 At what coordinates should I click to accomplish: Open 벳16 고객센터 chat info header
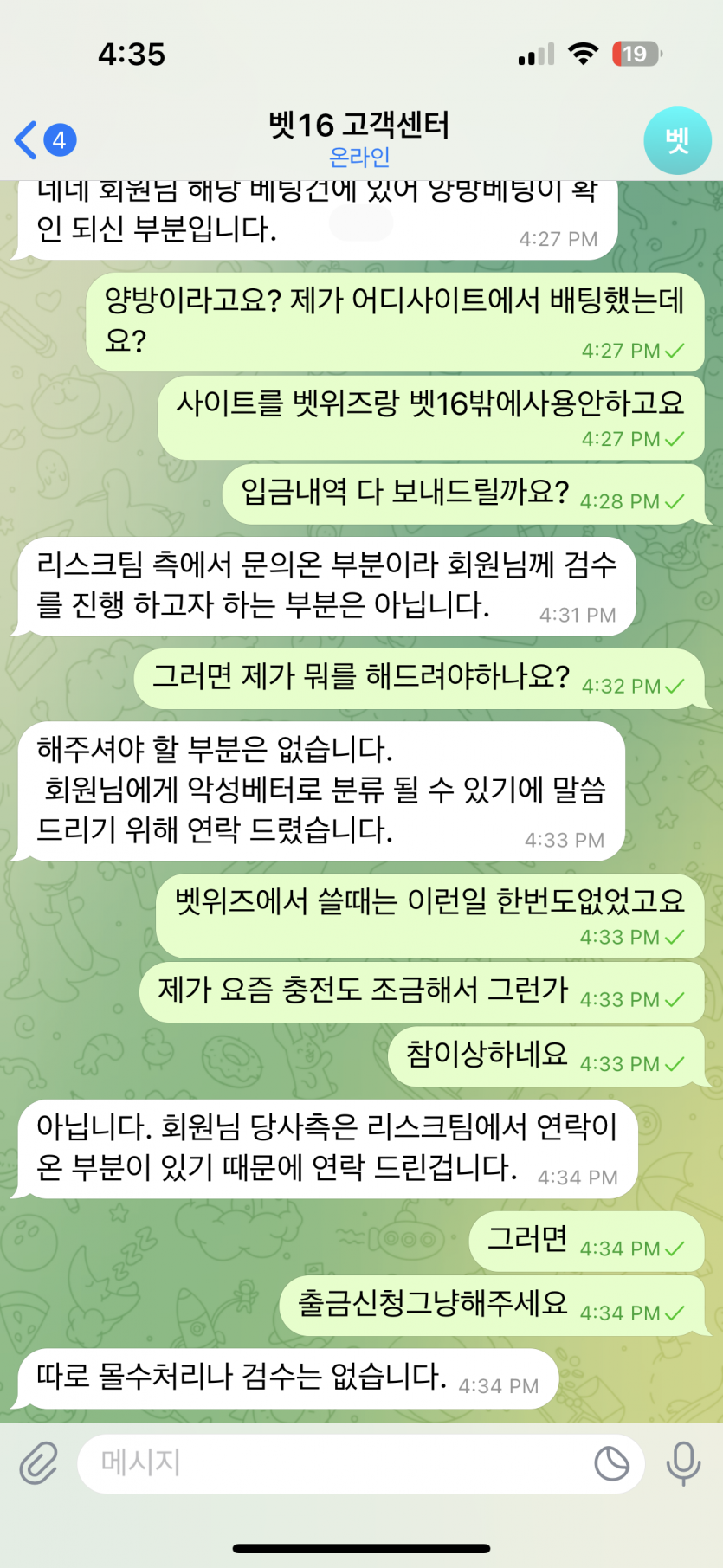(x=359, y=139)
